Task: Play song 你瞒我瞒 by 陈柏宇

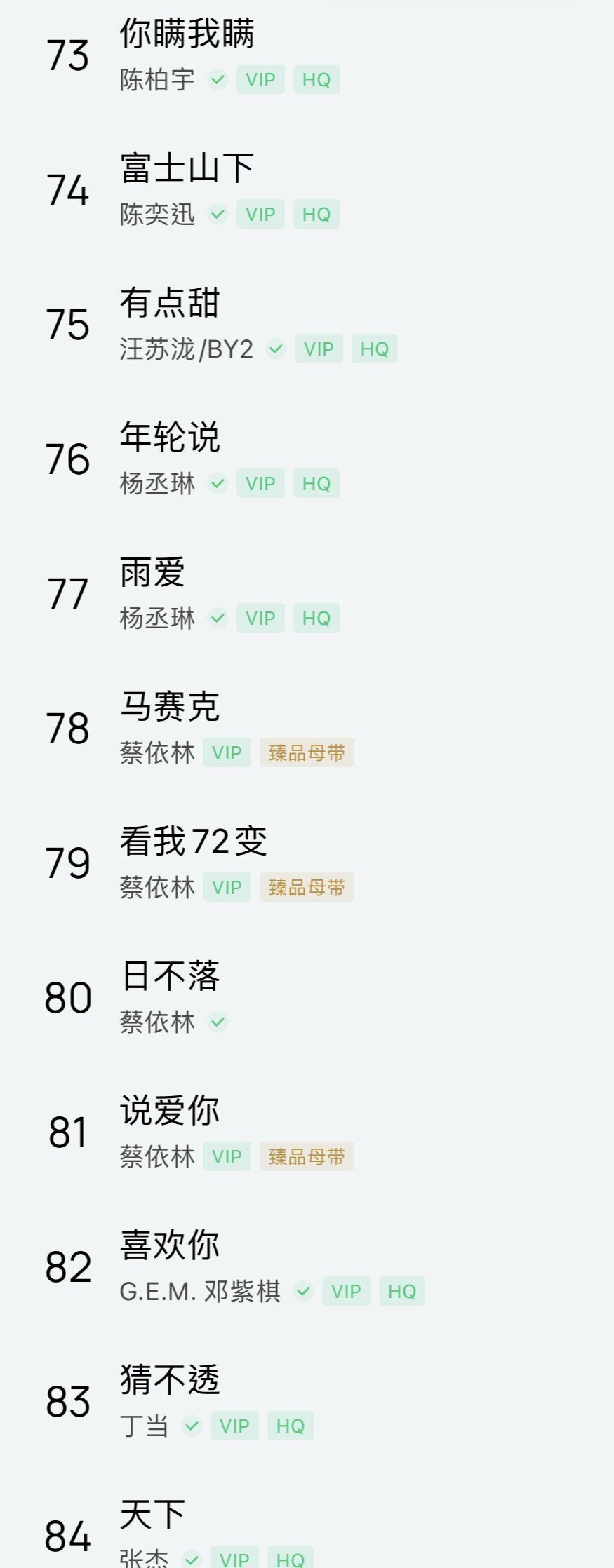Action: [187, 34]
